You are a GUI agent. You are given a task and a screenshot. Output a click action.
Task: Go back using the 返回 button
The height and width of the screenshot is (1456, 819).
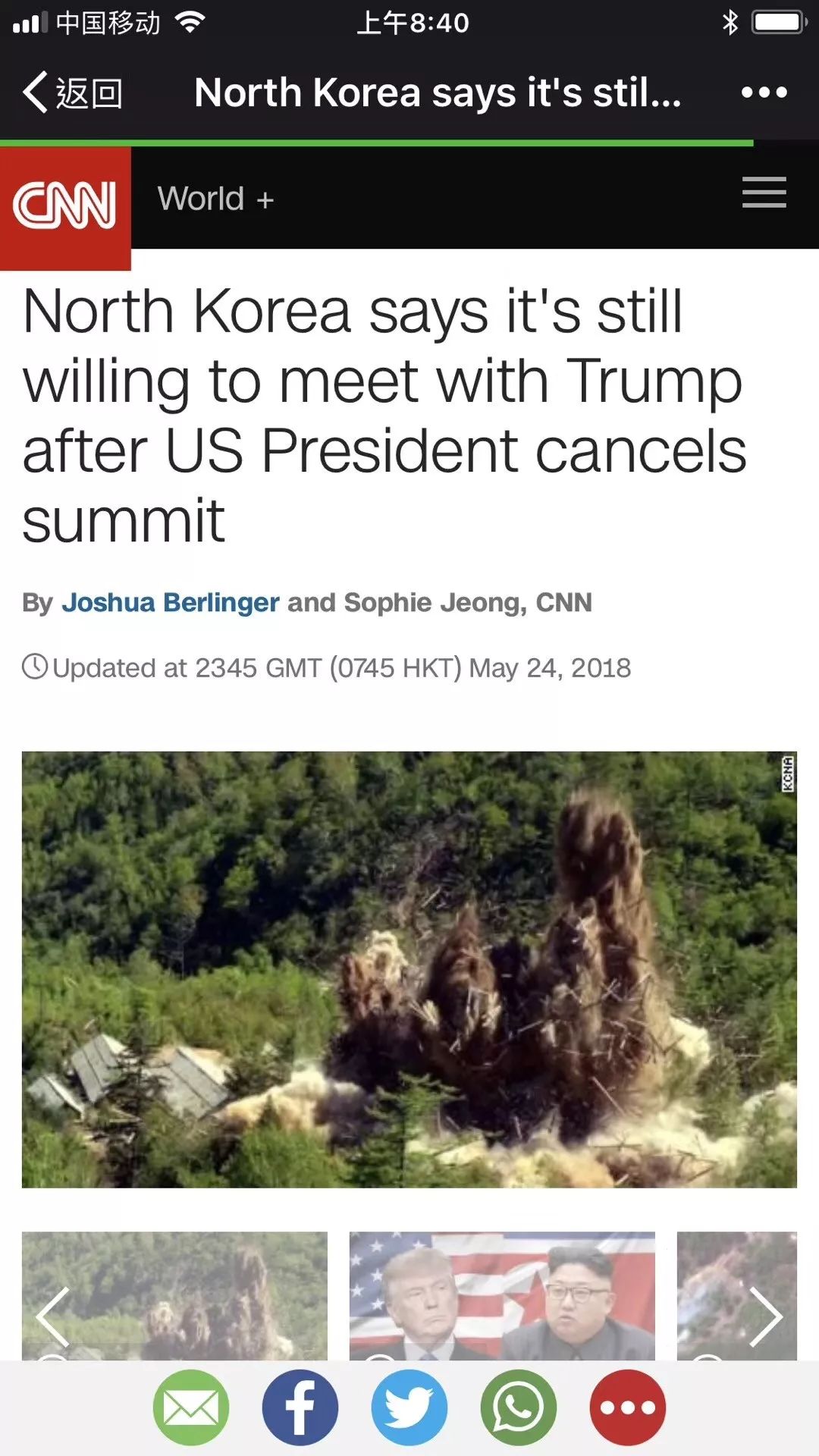point(73,93)
